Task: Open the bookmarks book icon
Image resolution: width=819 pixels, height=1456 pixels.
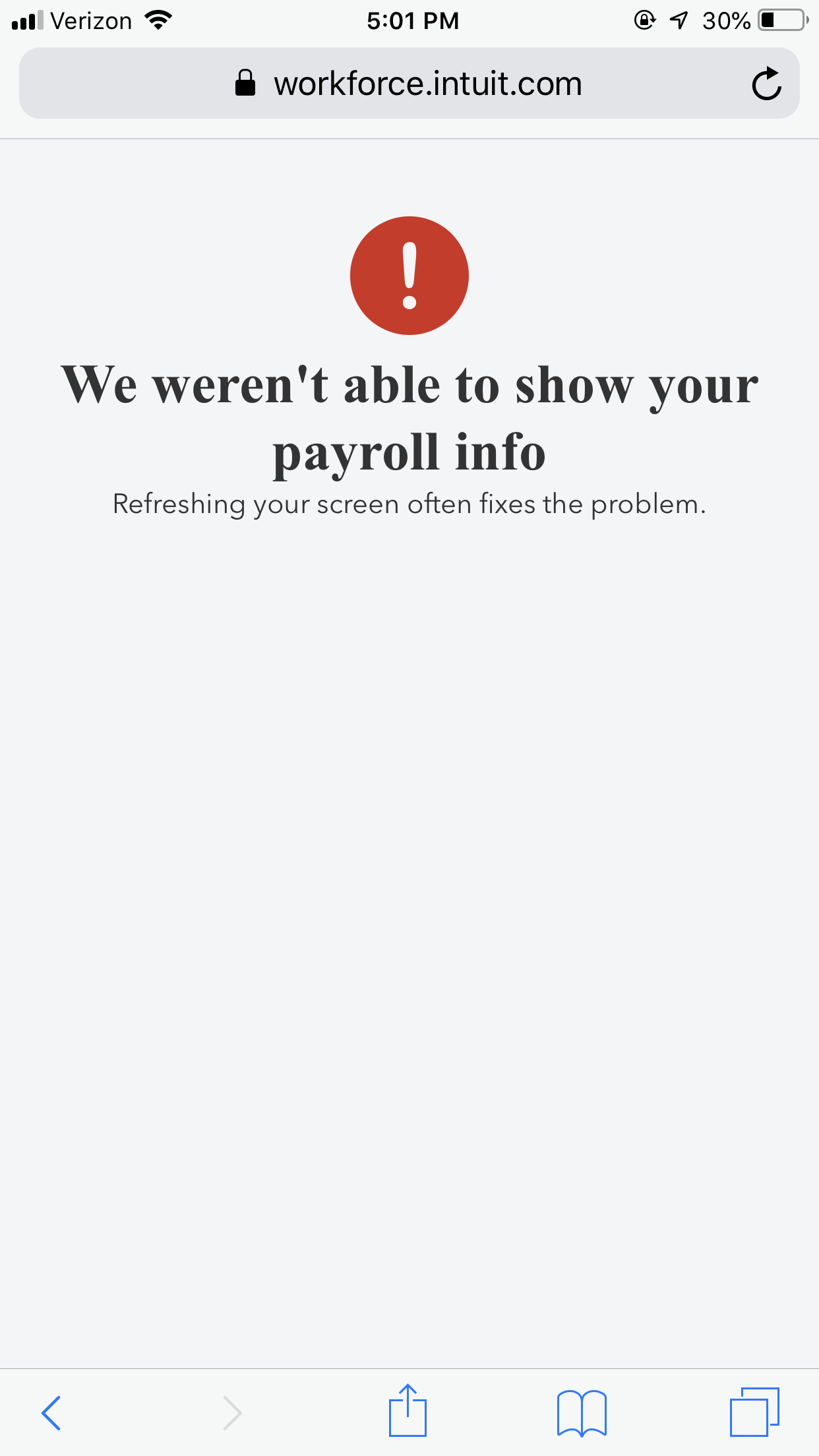Action: coord(581,1412)
